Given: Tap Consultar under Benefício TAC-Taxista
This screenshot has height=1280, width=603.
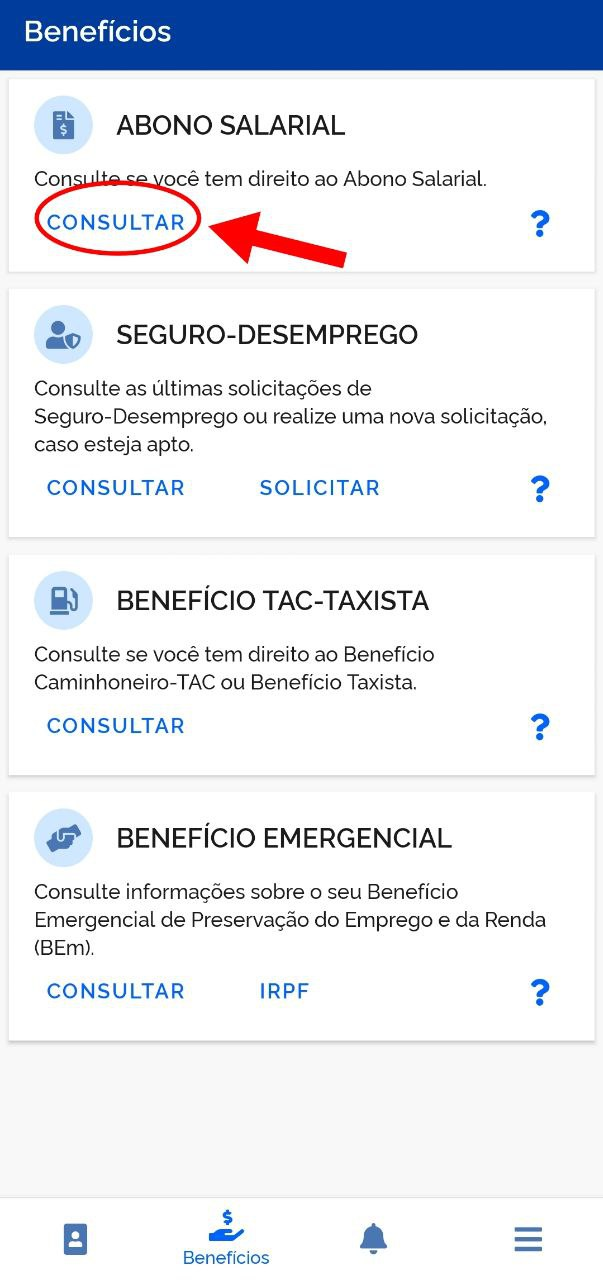Looking at the screenshot, I should point(116,726).
